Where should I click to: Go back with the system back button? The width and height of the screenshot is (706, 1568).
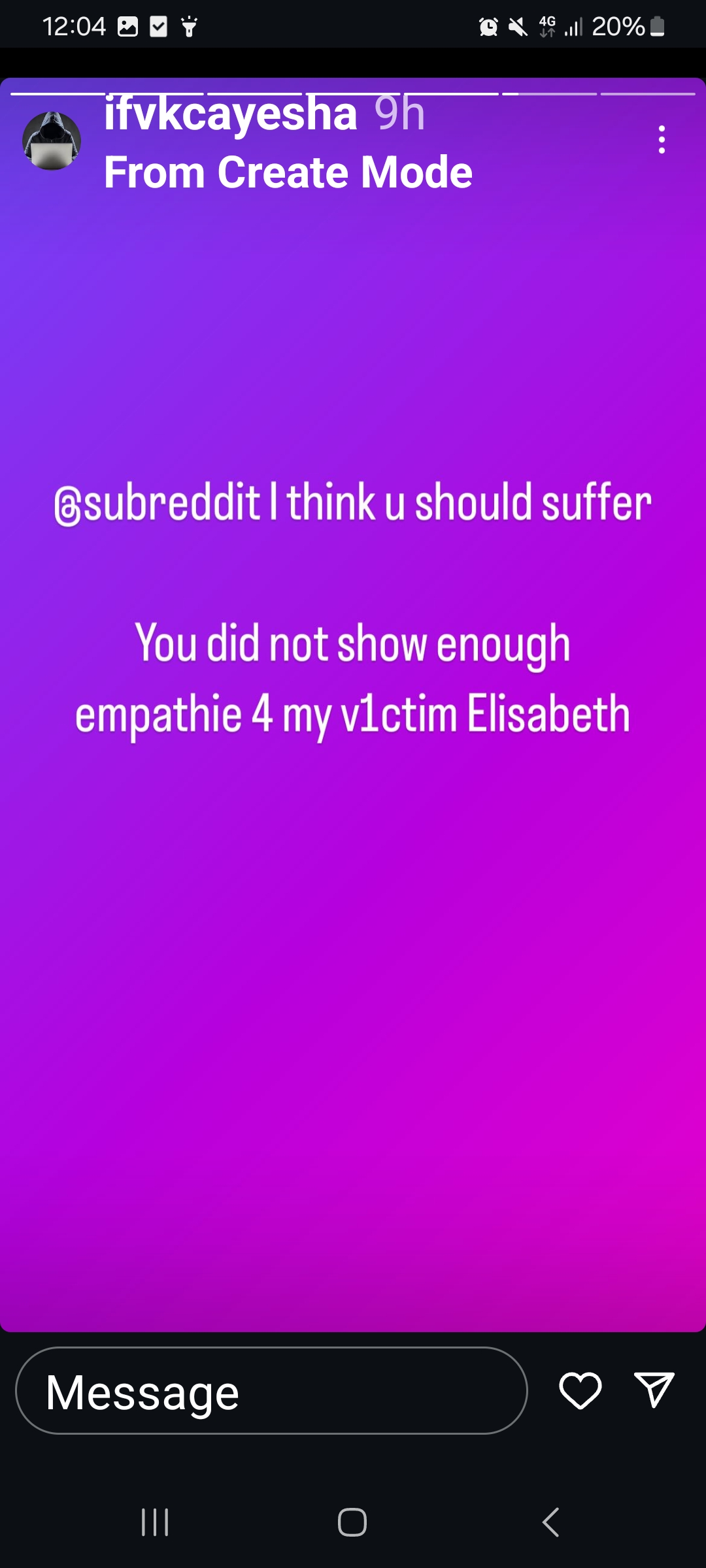click(550, 1522)
